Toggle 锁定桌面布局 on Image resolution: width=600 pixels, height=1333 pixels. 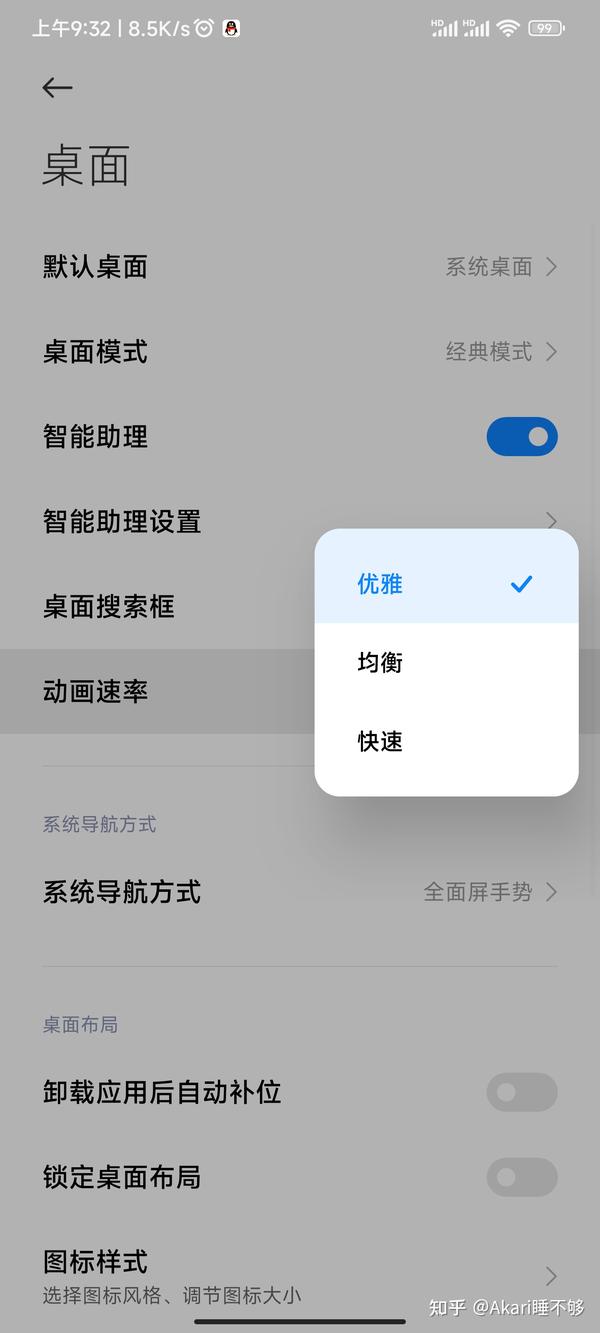(x=522, y=1177)
